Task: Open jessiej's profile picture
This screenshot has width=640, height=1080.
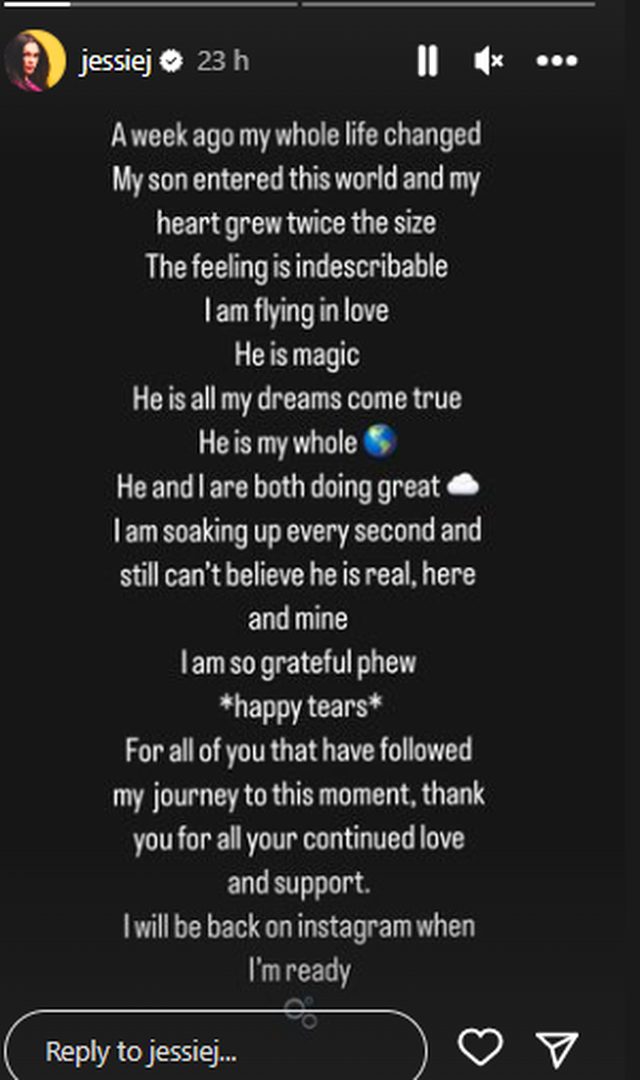Action: click(x=34, y=61)
